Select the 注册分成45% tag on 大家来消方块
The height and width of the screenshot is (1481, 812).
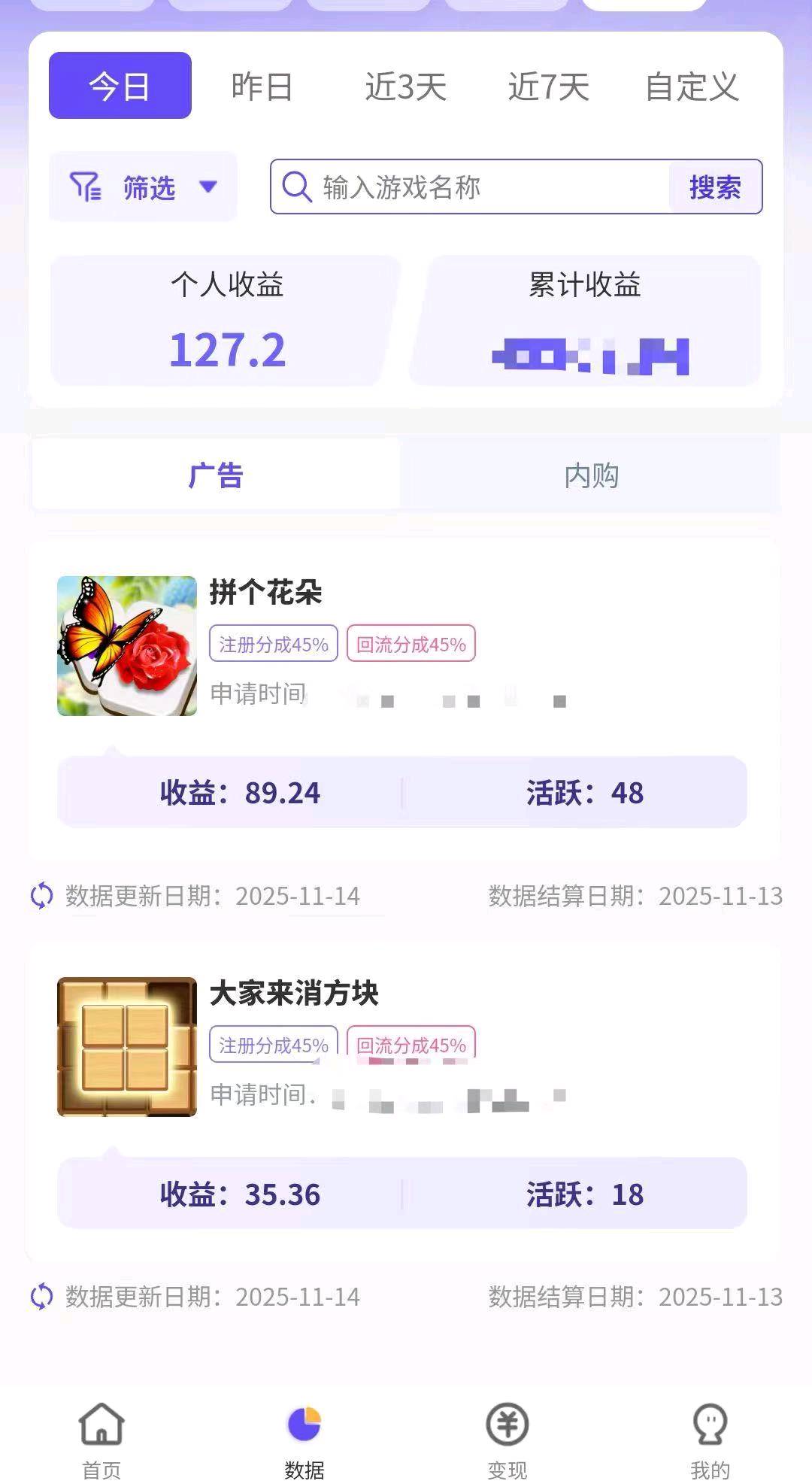273,1045
